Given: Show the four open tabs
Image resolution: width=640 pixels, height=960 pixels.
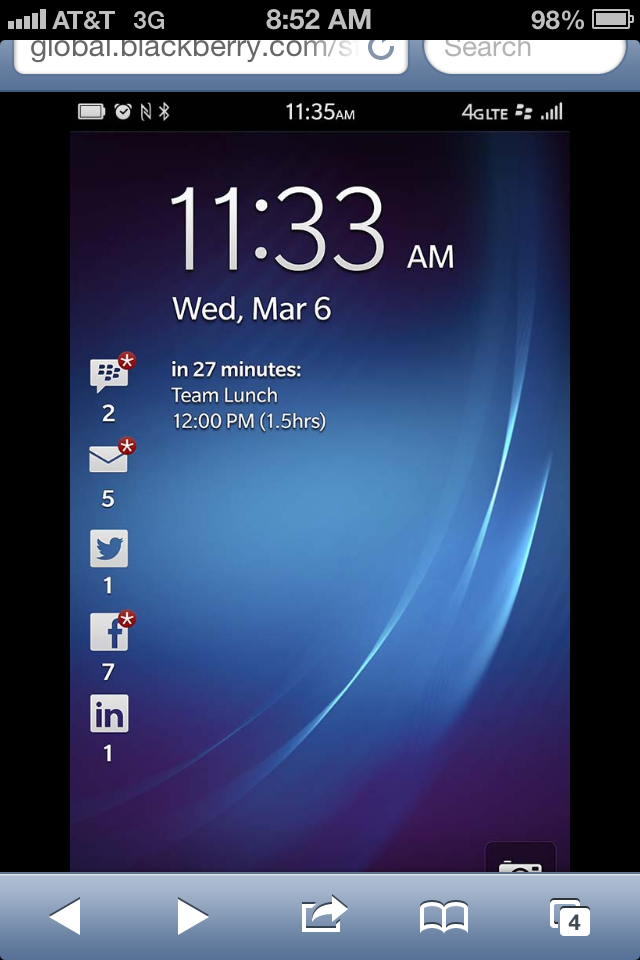Looking at the screenshot, I should 570,916.
